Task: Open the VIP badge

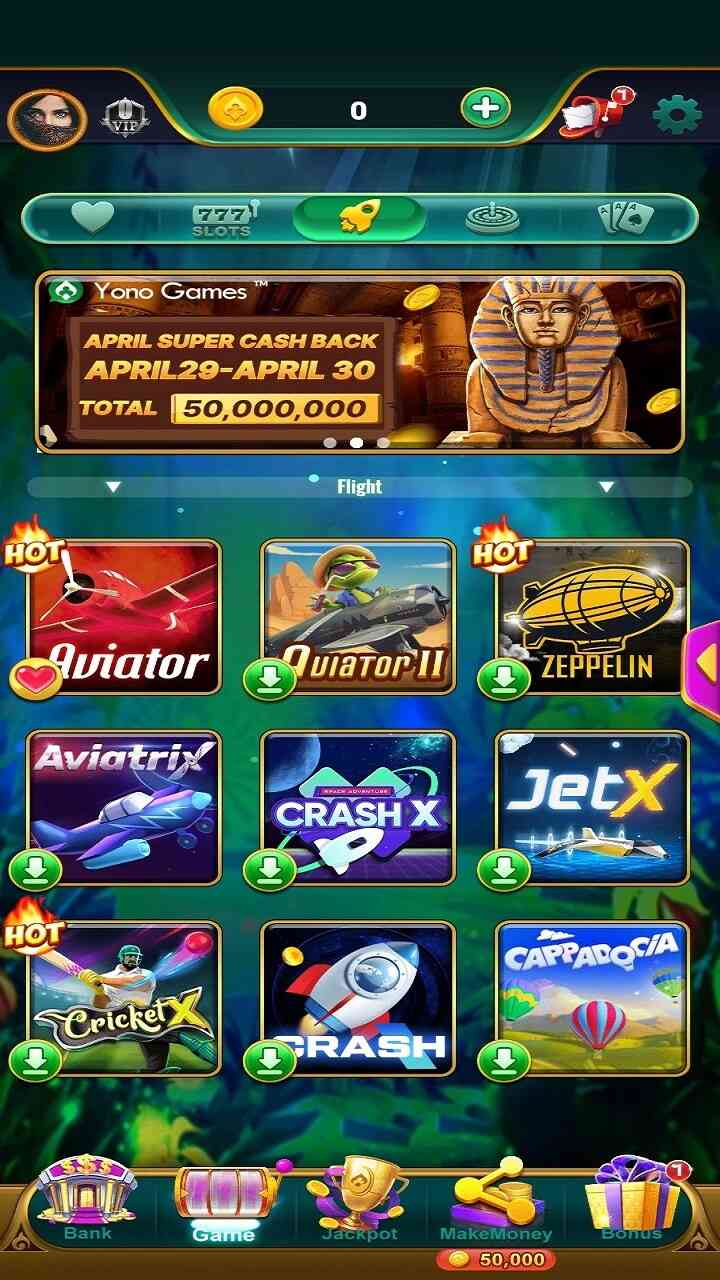Action: pyautogui.click(x=125, y=118)
